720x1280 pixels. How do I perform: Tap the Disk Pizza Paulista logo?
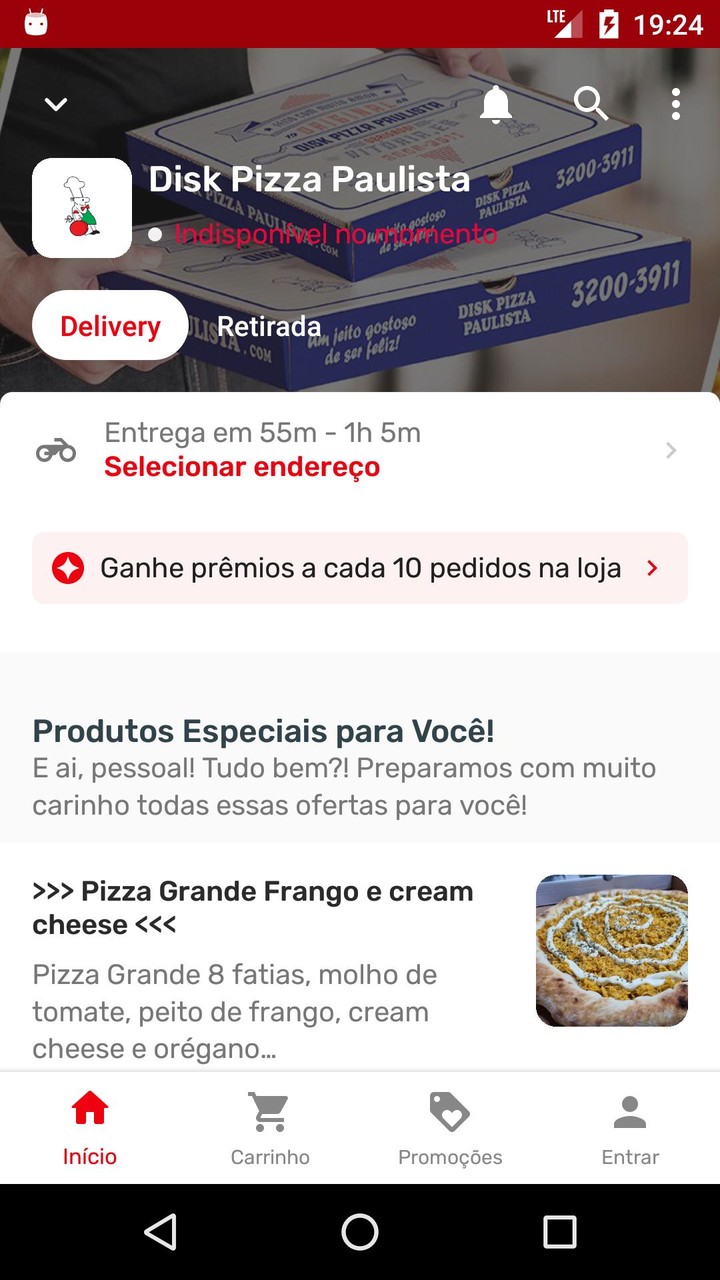pyautogui.click(x=82, y=207)
